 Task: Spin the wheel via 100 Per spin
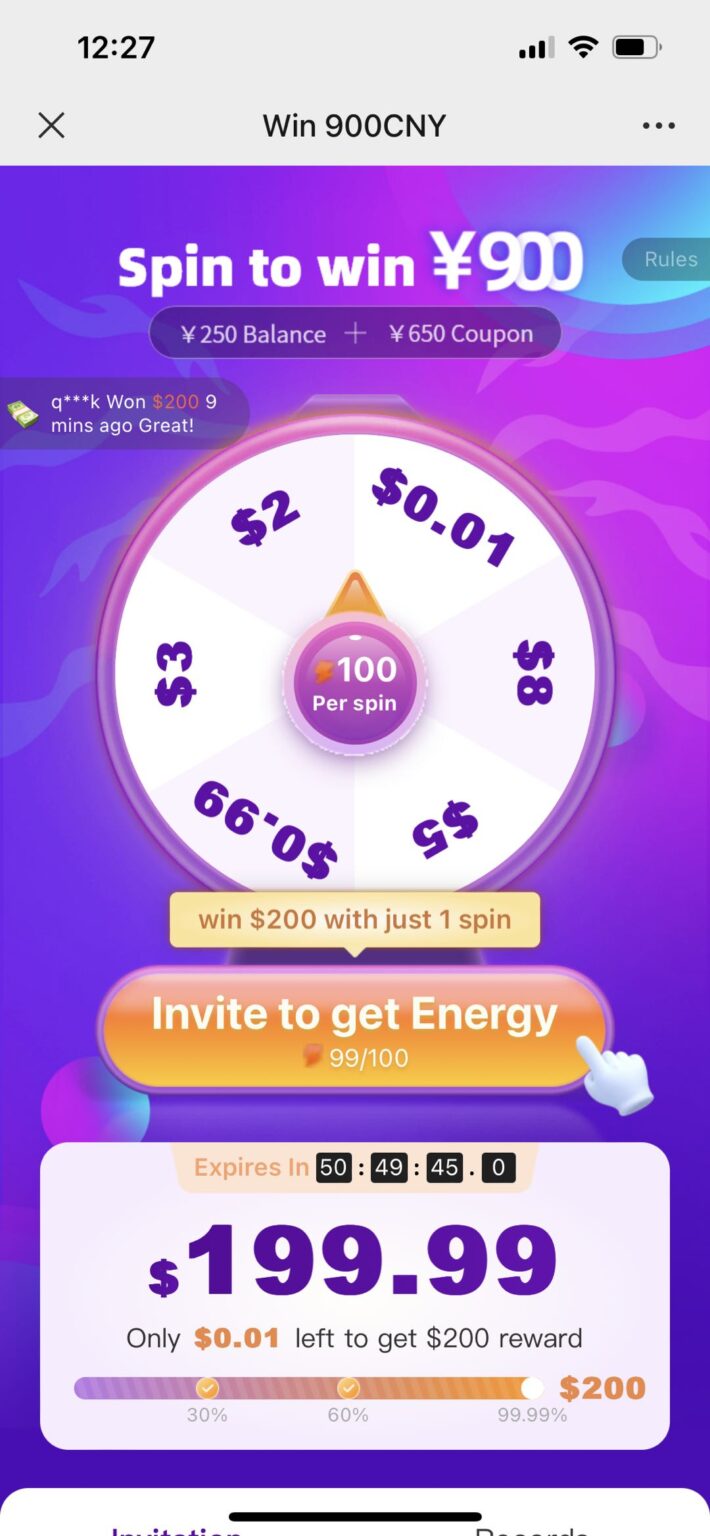(355, 682)
